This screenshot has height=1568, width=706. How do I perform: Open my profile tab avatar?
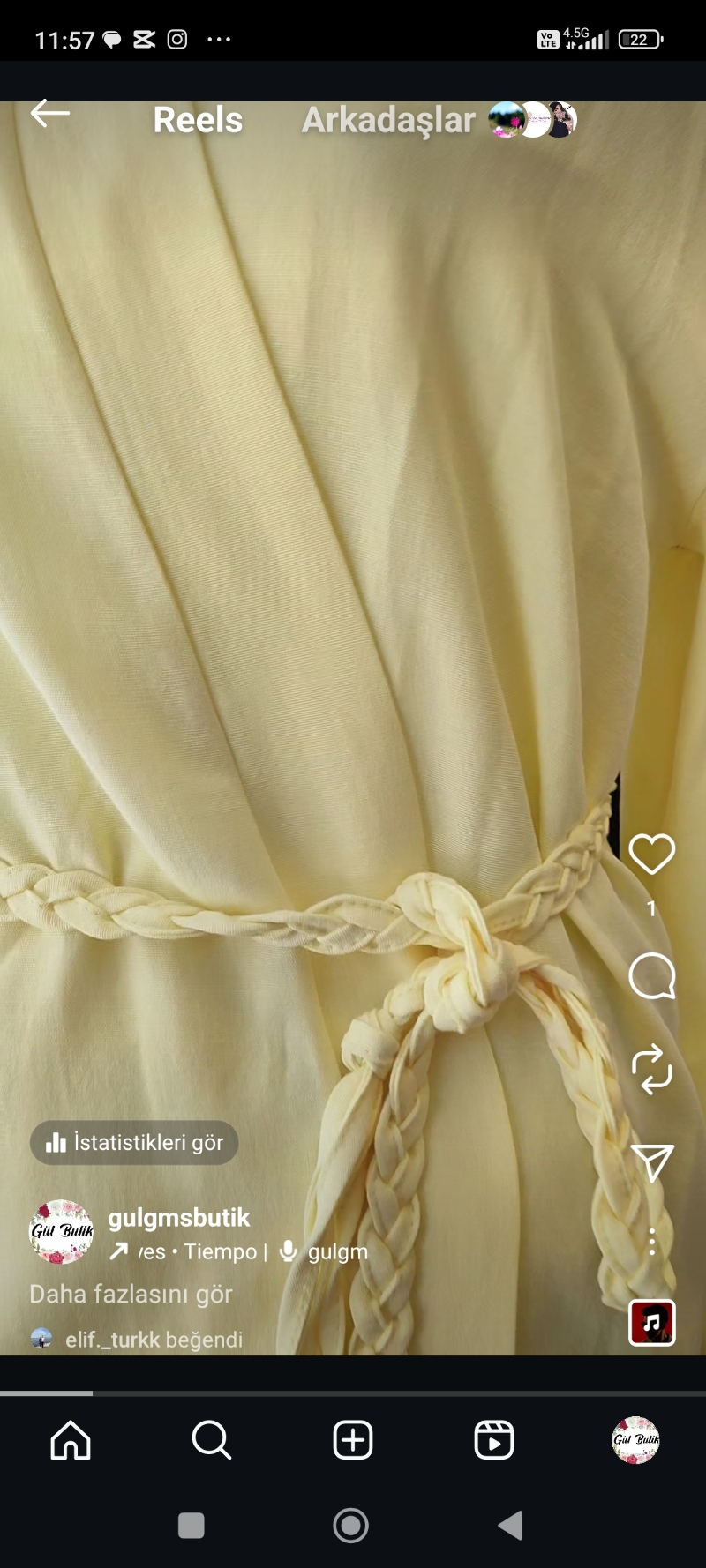coord(635,1440)
